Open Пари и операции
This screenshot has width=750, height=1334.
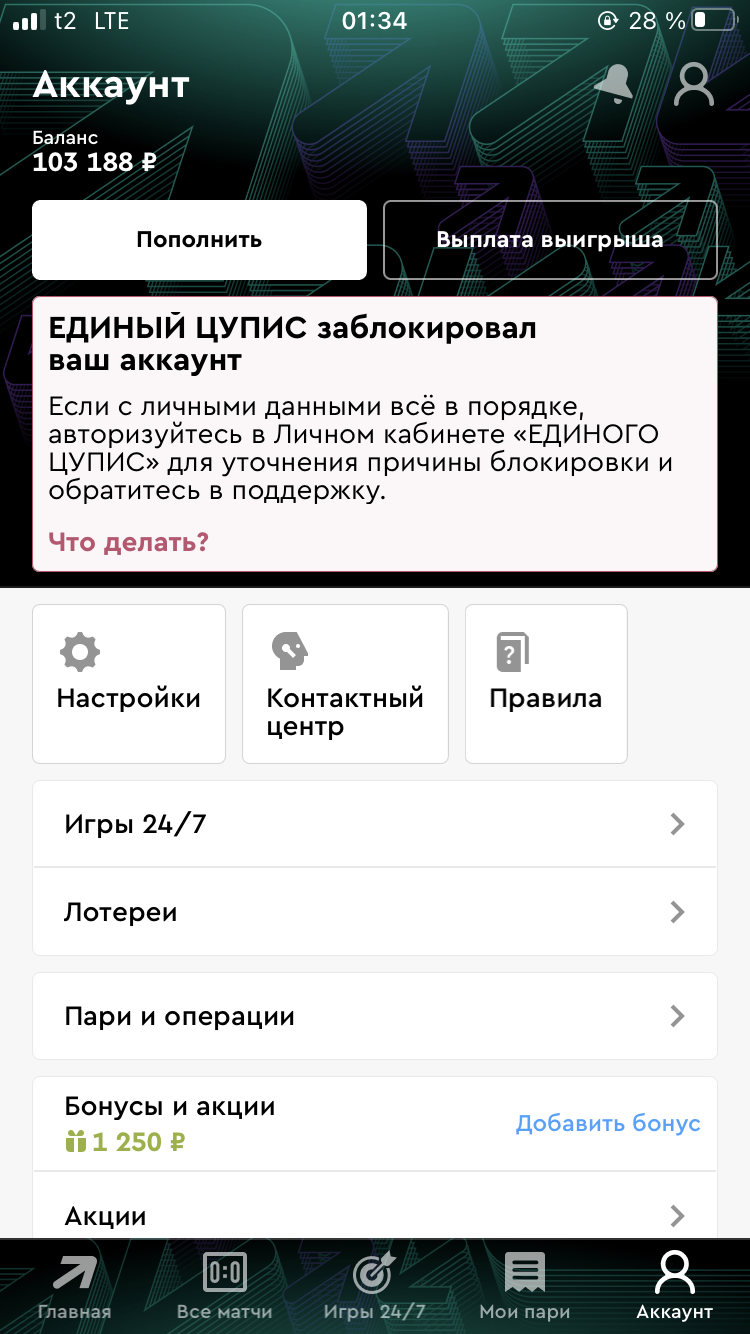375,1016
